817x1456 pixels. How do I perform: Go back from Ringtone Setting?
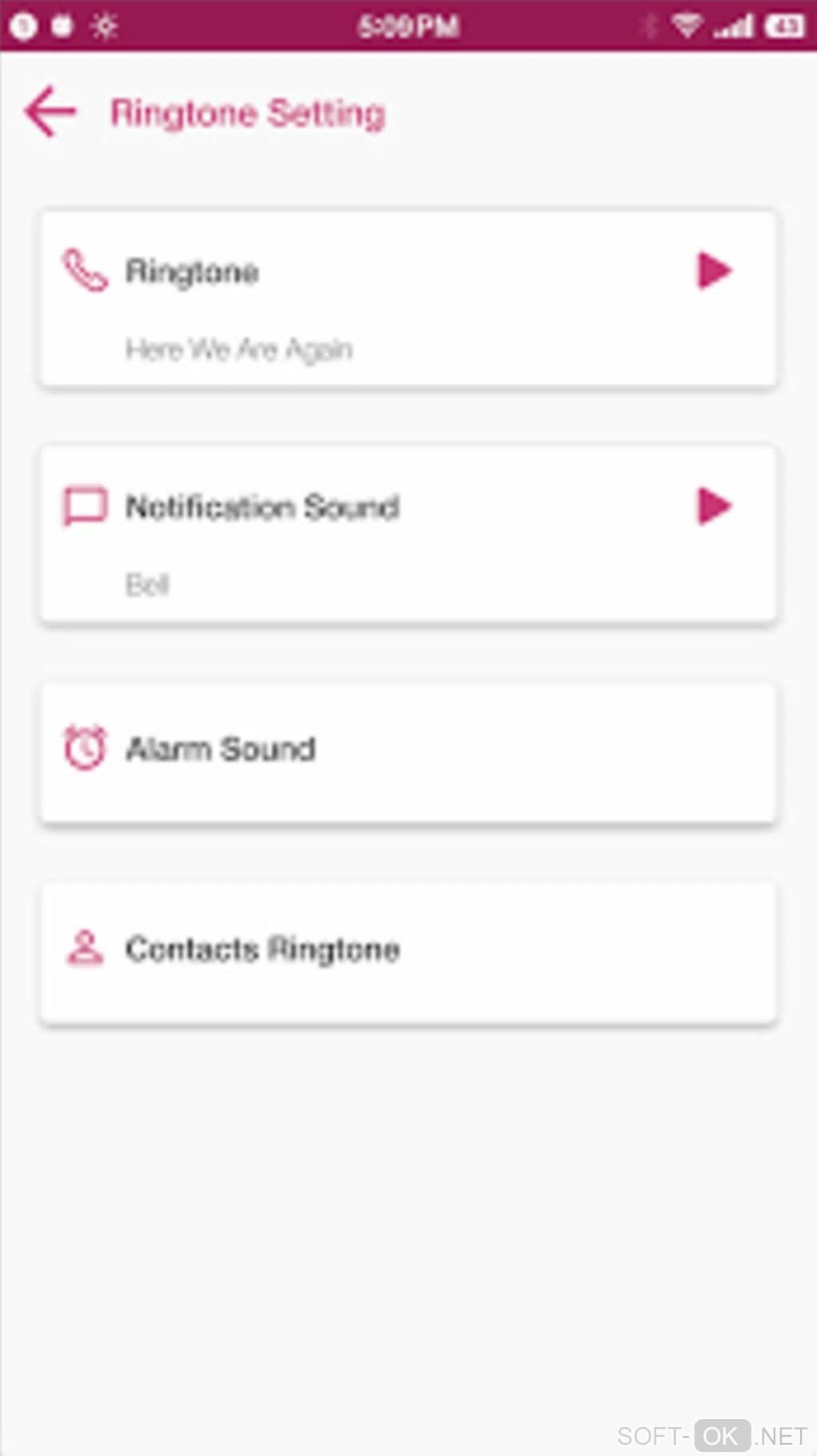coord(50,112)
